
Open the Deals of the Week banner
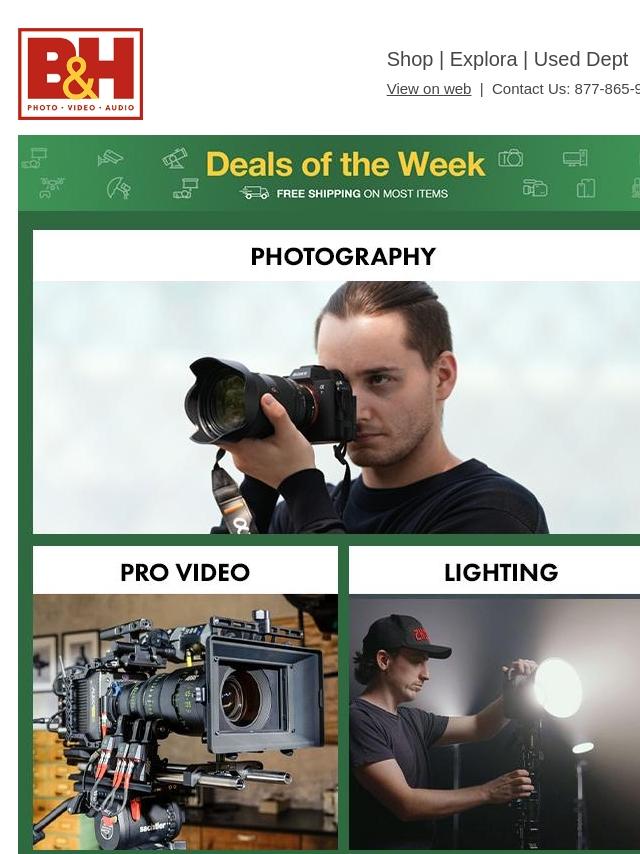tap(345, 172)
